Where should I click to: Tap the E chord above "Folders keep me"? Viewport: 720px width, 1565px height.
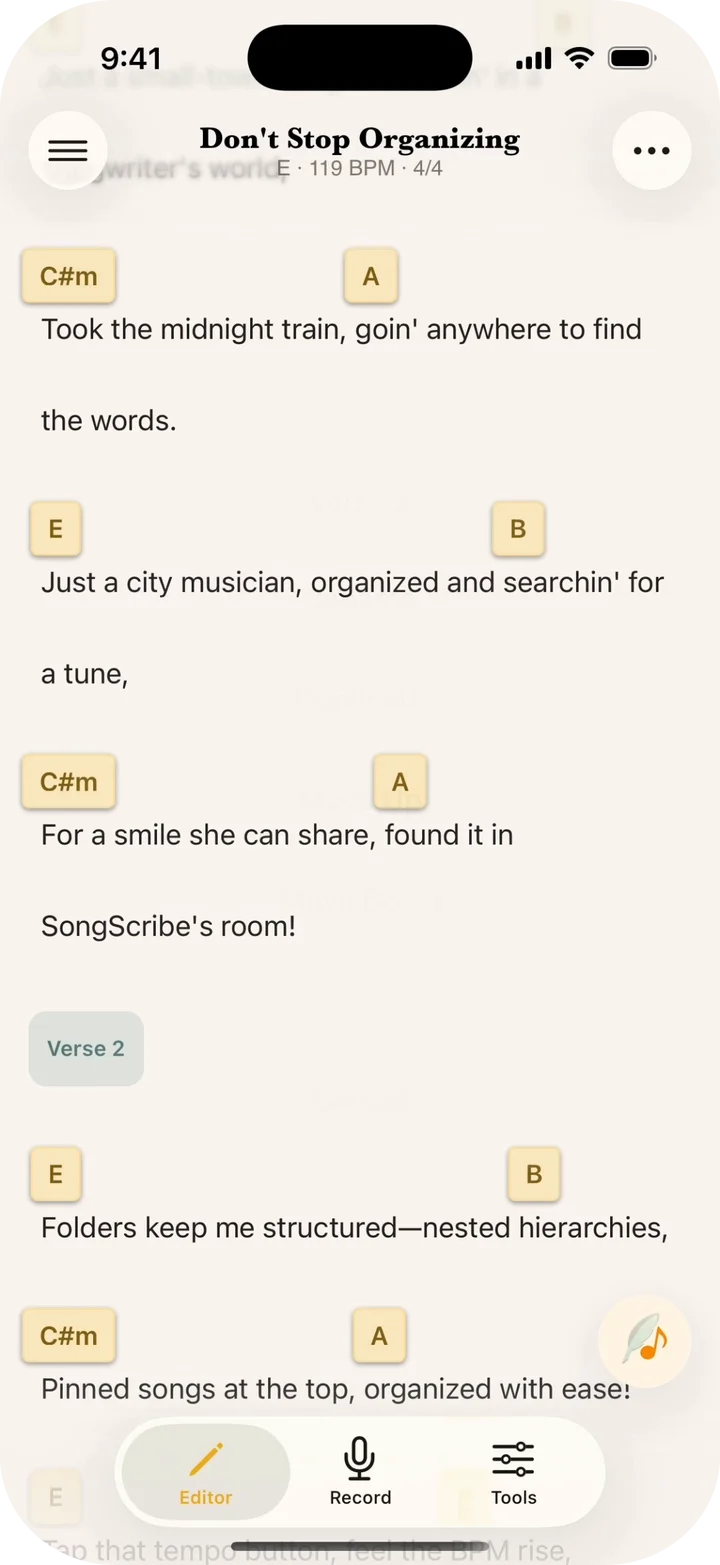point(55,1174)
